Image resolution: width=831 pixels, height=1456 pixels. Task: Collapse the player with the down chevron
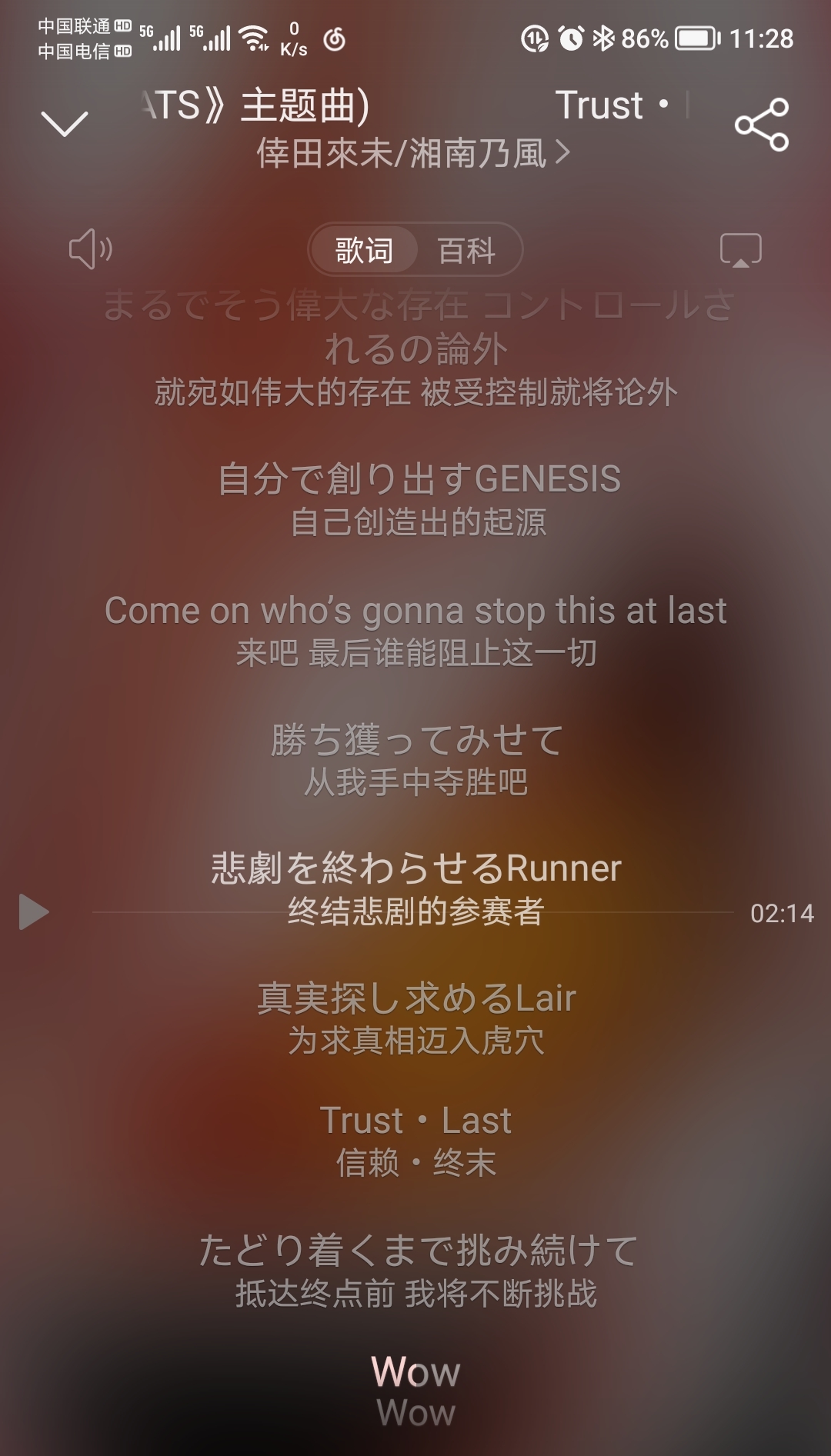65,123
